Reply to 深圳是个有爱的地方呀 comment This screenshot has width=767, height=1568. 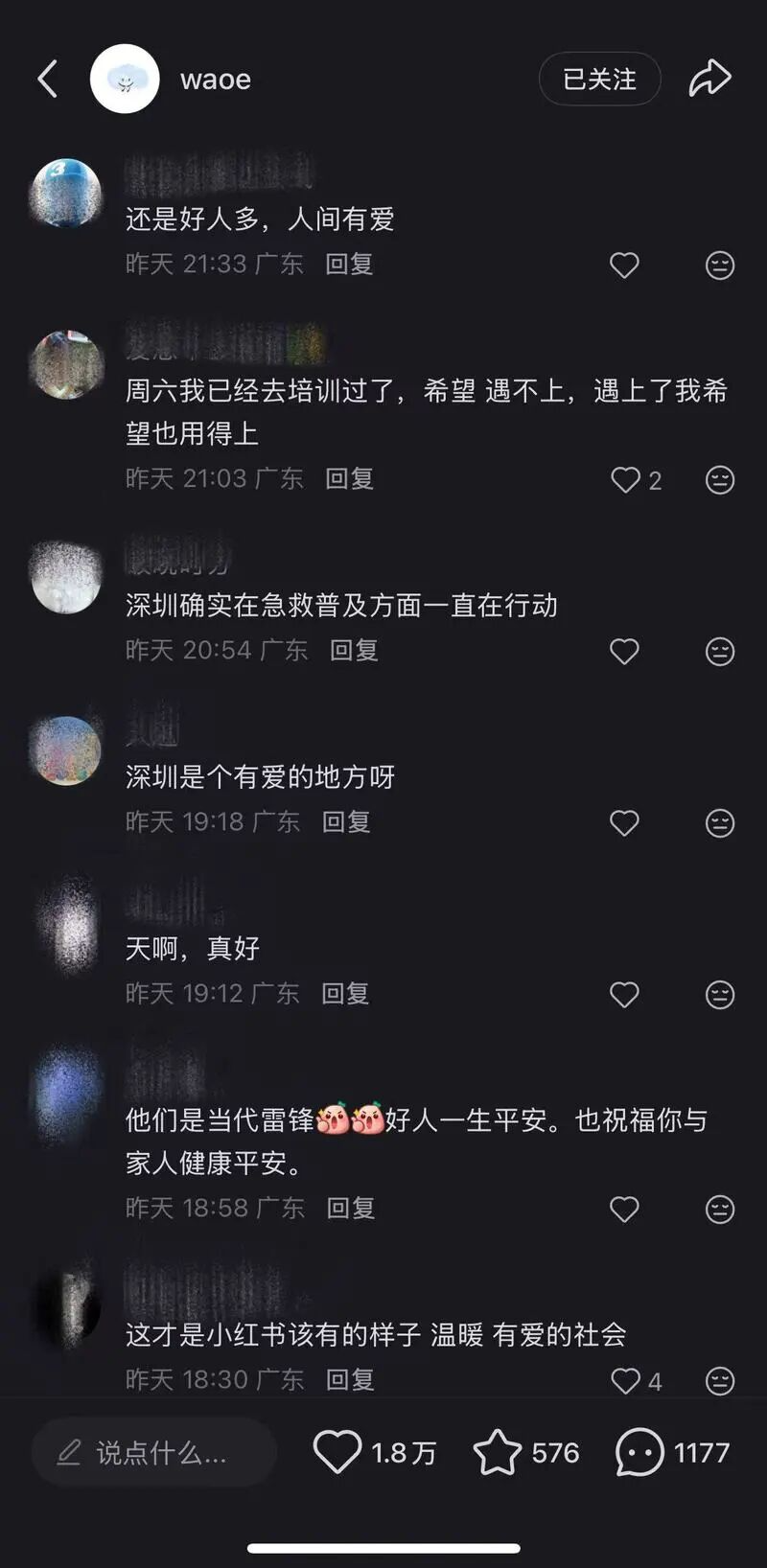346,821
